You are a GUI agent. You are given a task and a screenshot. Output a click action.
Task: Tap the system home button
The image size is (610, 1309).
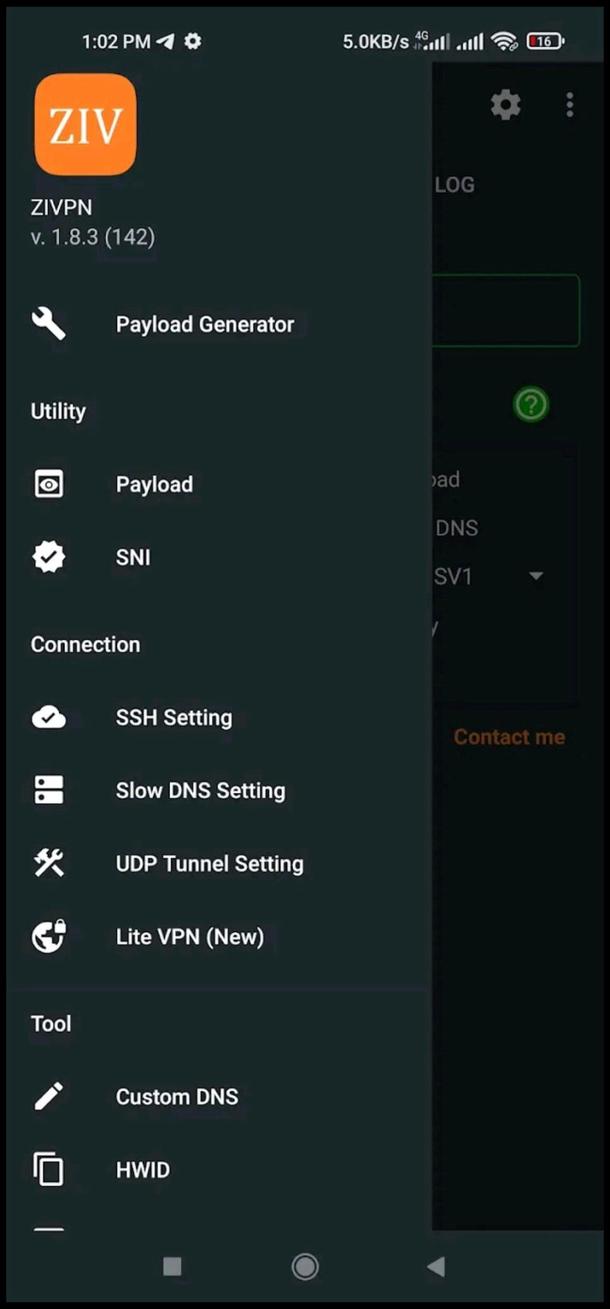305,1267
